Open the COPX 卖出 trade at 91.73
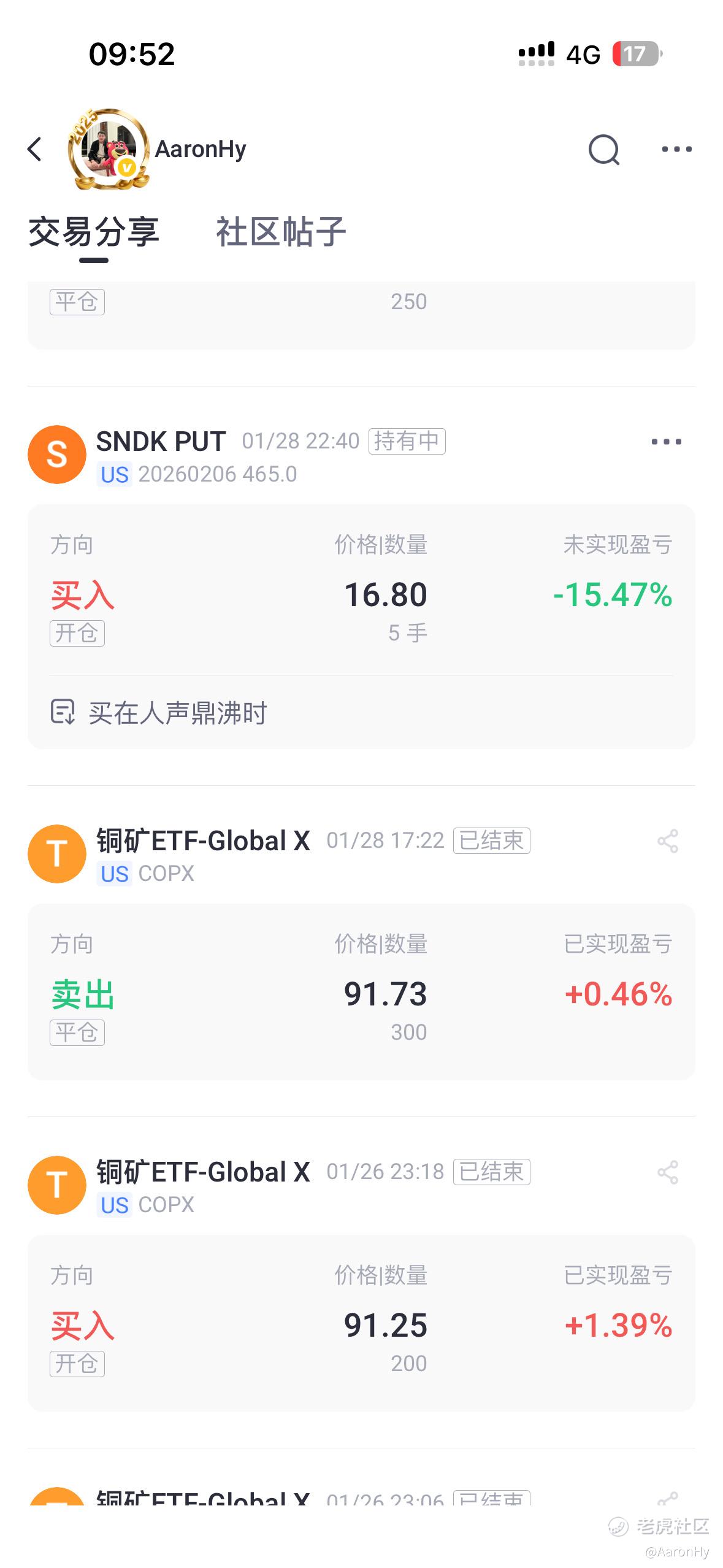Screen dimensions: 723x1568 361,991
